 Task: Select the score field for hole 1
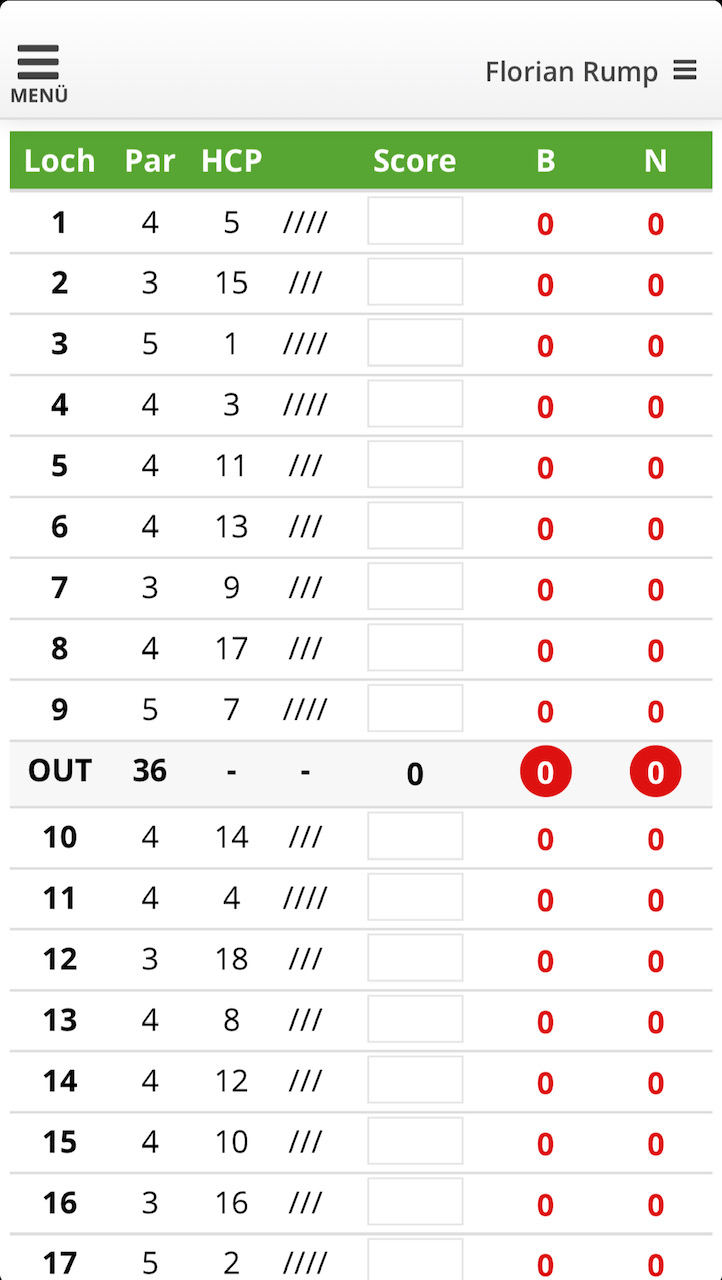pyautogui.click(x=415, y=221)
